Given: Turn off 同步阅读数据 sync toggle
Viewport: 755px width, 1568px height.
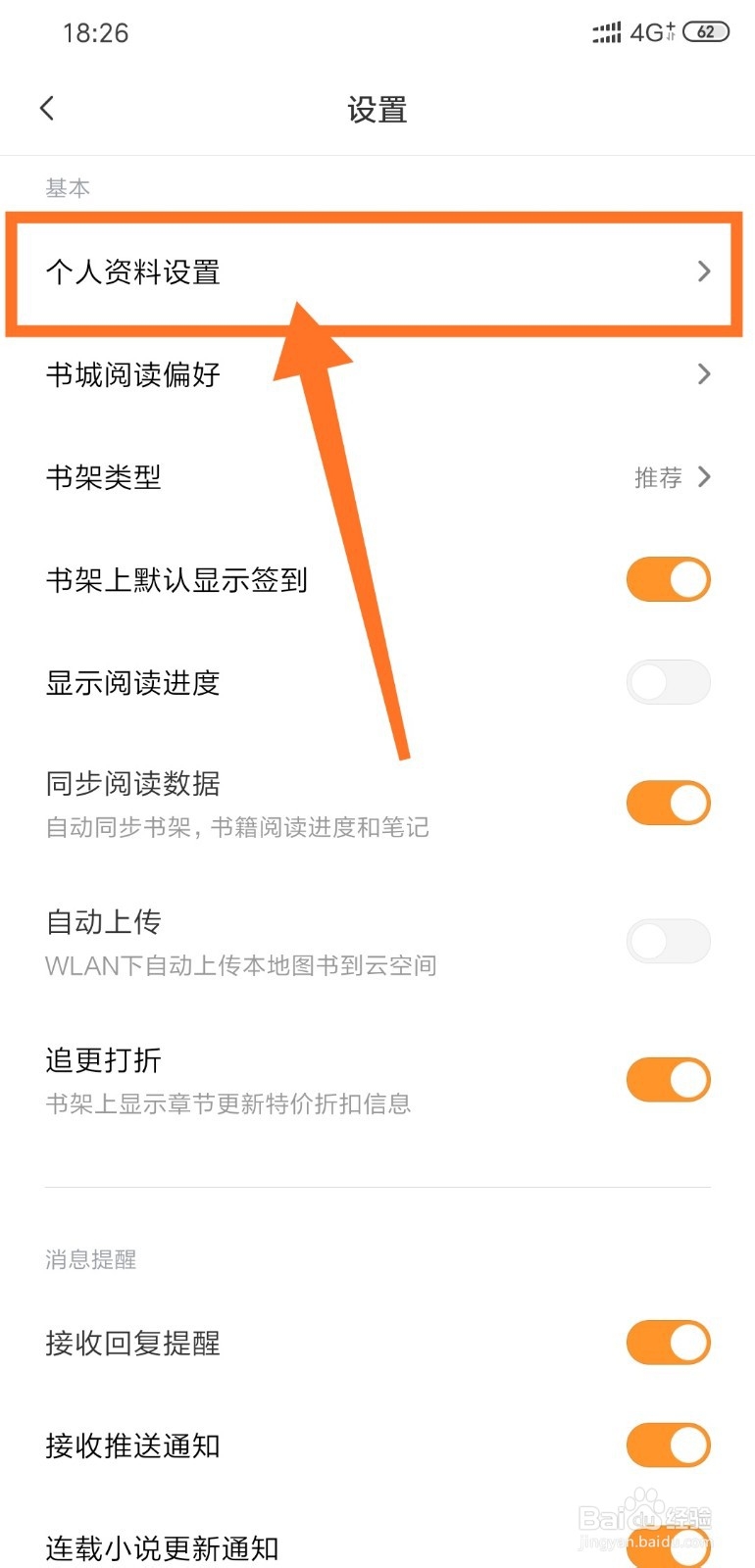Looking at the screenshot, I should pos(668,802).
